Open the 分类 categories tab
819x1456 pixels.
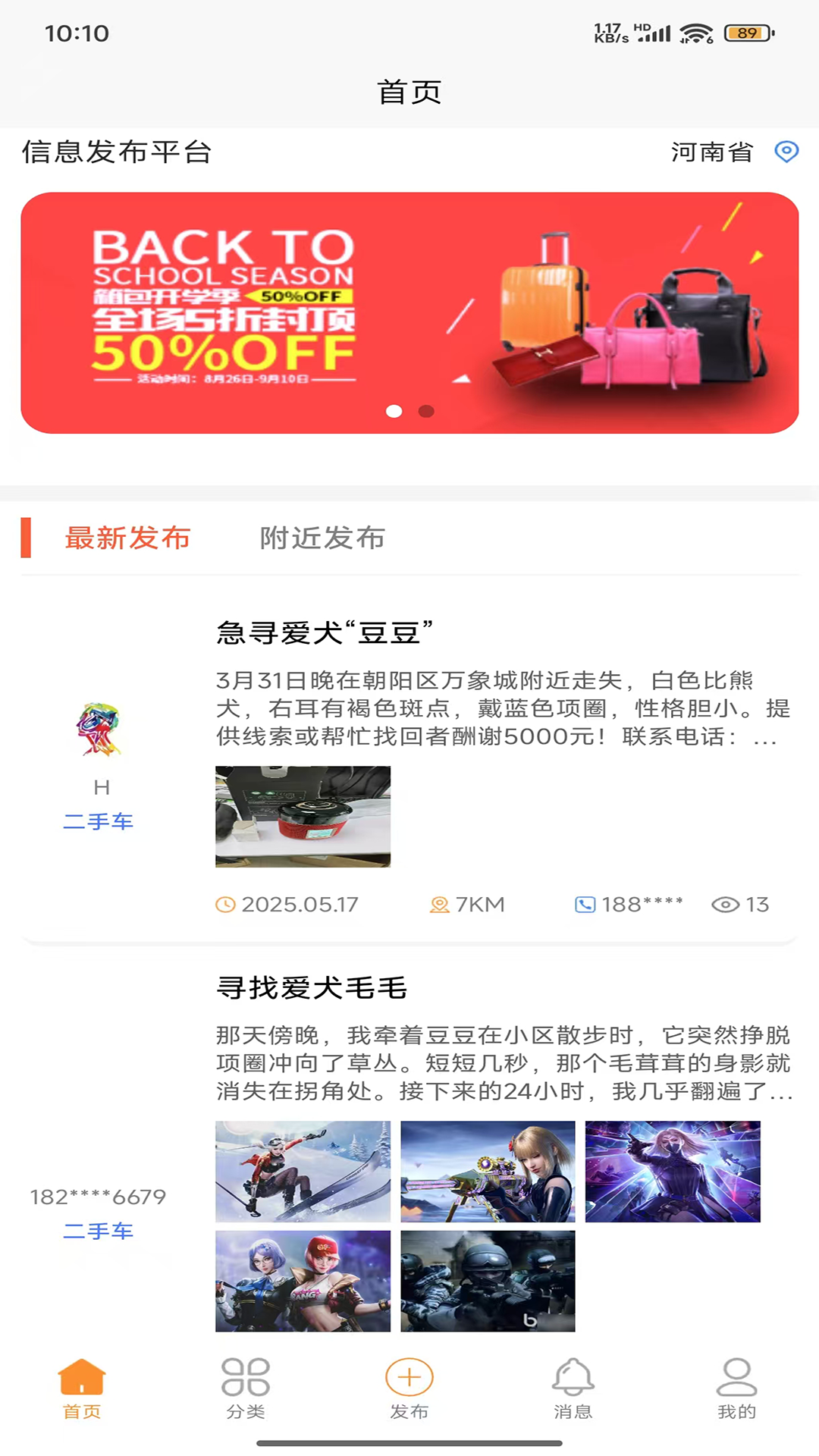point(246,1388)
